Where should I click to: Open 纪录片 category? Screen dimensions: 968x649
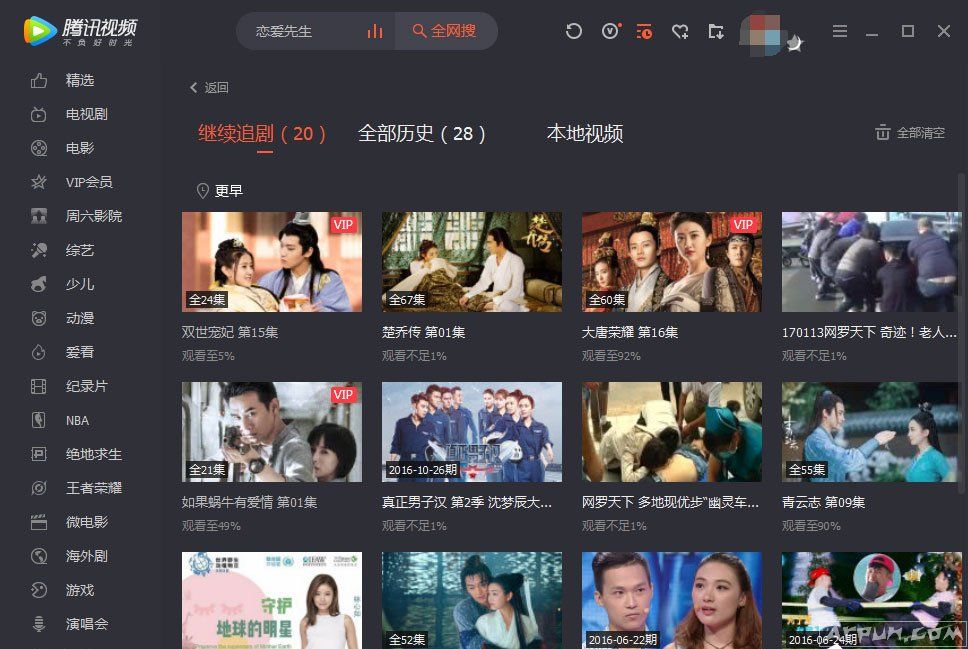(x=86, y=386)
